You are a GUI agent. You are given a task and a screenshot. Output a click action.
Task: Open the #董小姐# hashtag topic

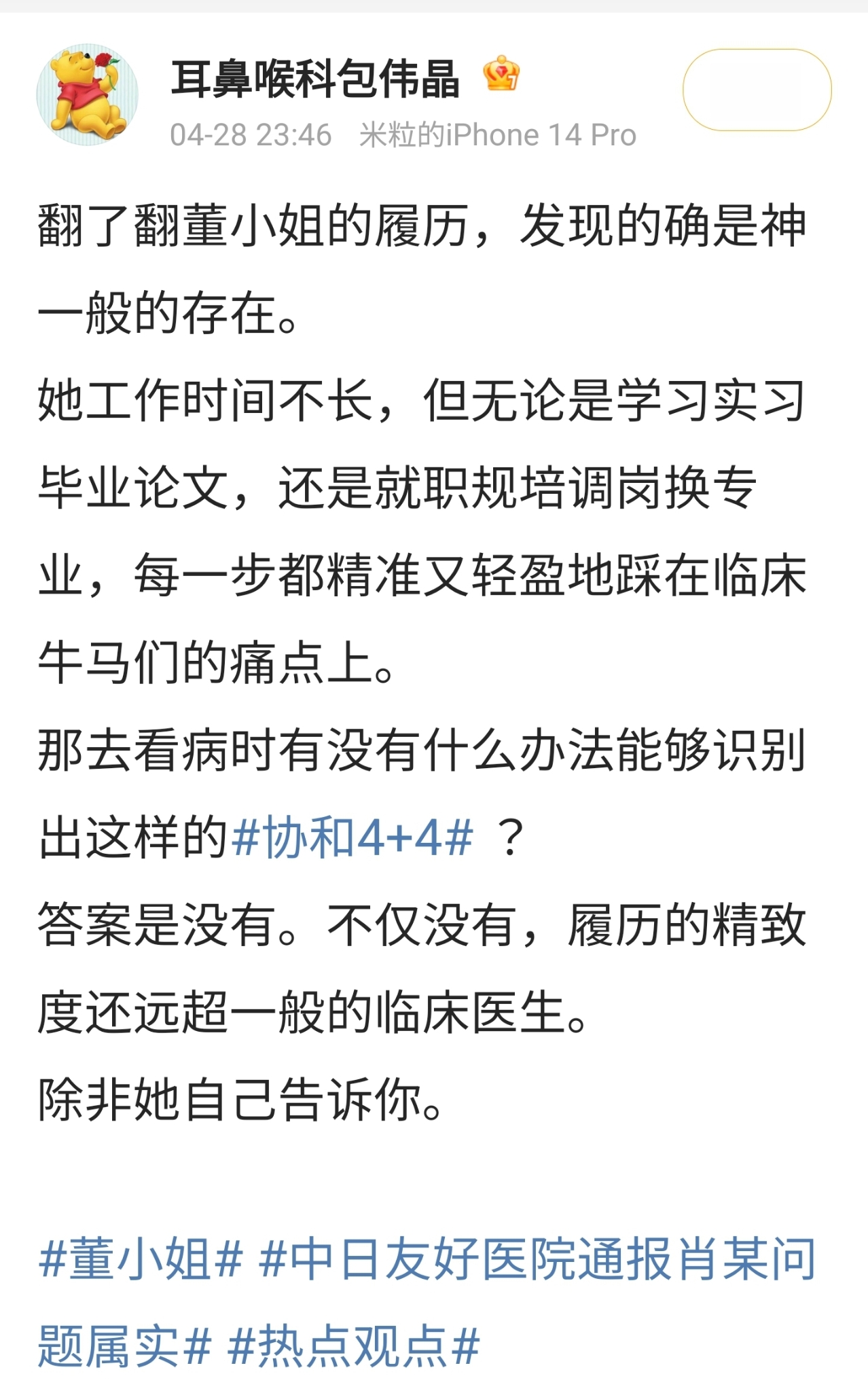click(x=141, y=1259)
